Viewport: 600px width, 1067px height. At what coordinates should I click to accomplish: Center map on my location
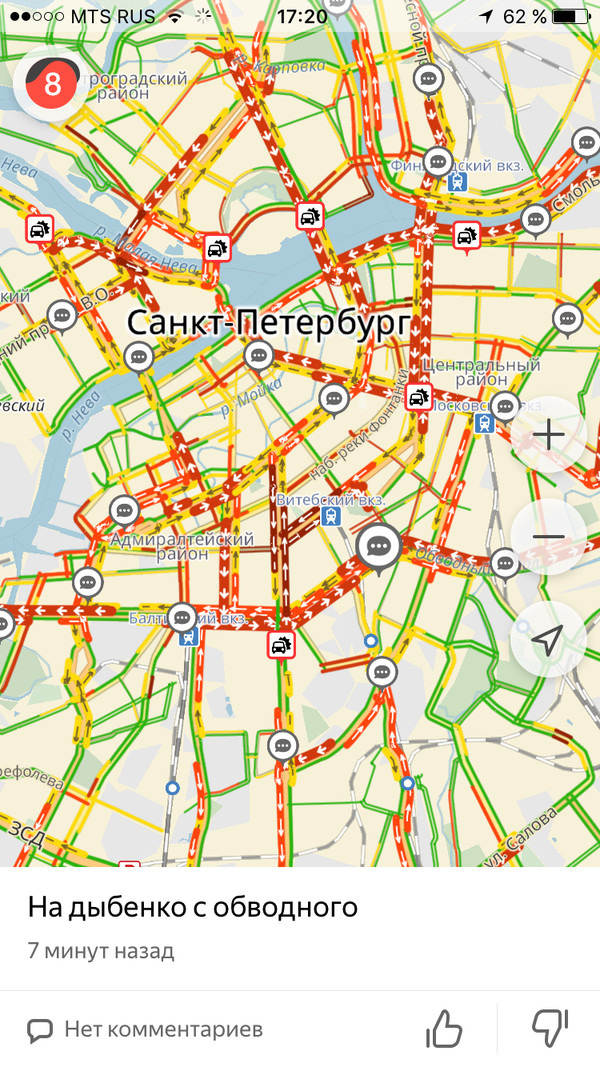(548, 639)
